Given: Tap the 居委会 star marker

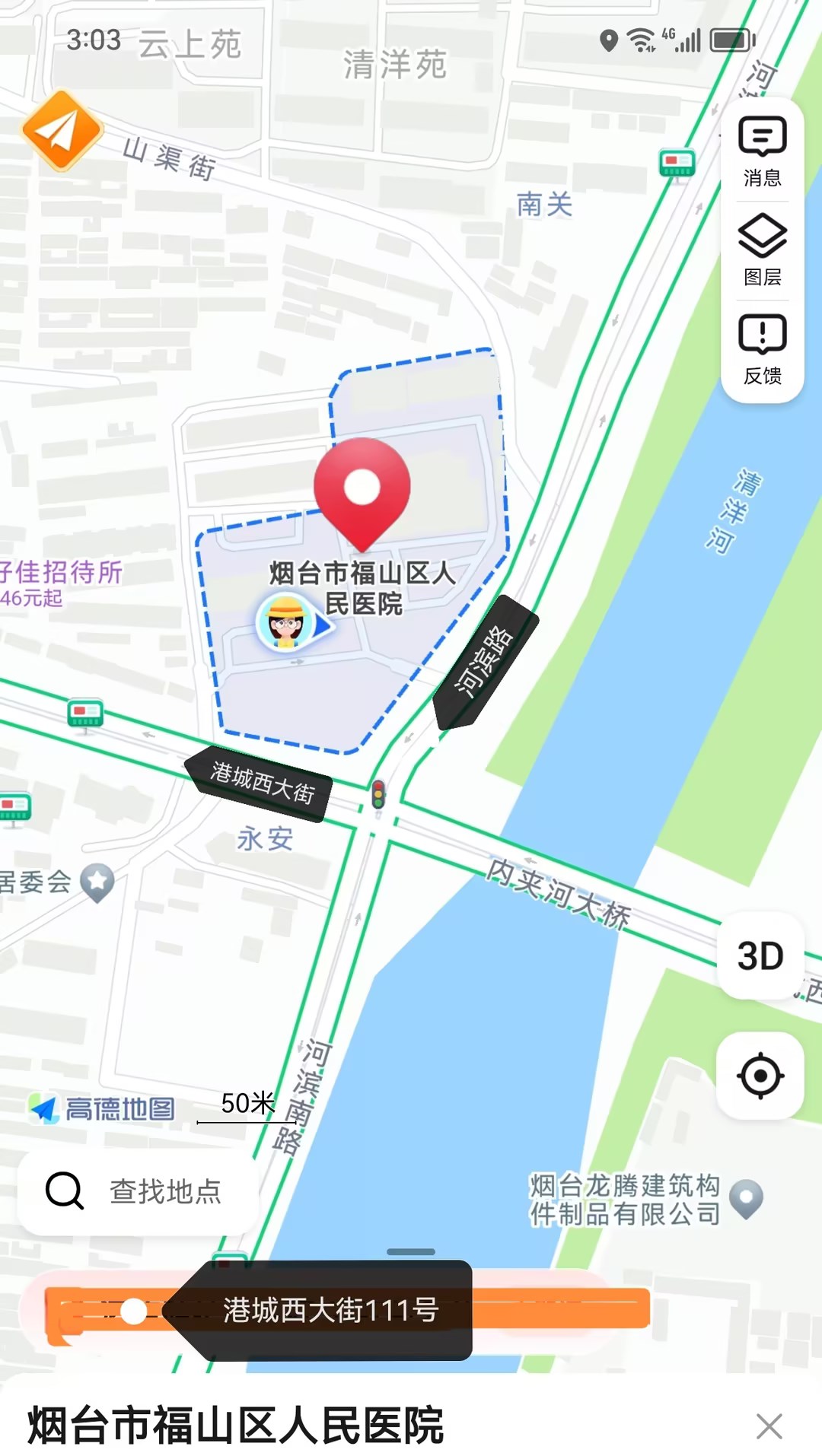Looking at the screenshot, I should point(97,882).
